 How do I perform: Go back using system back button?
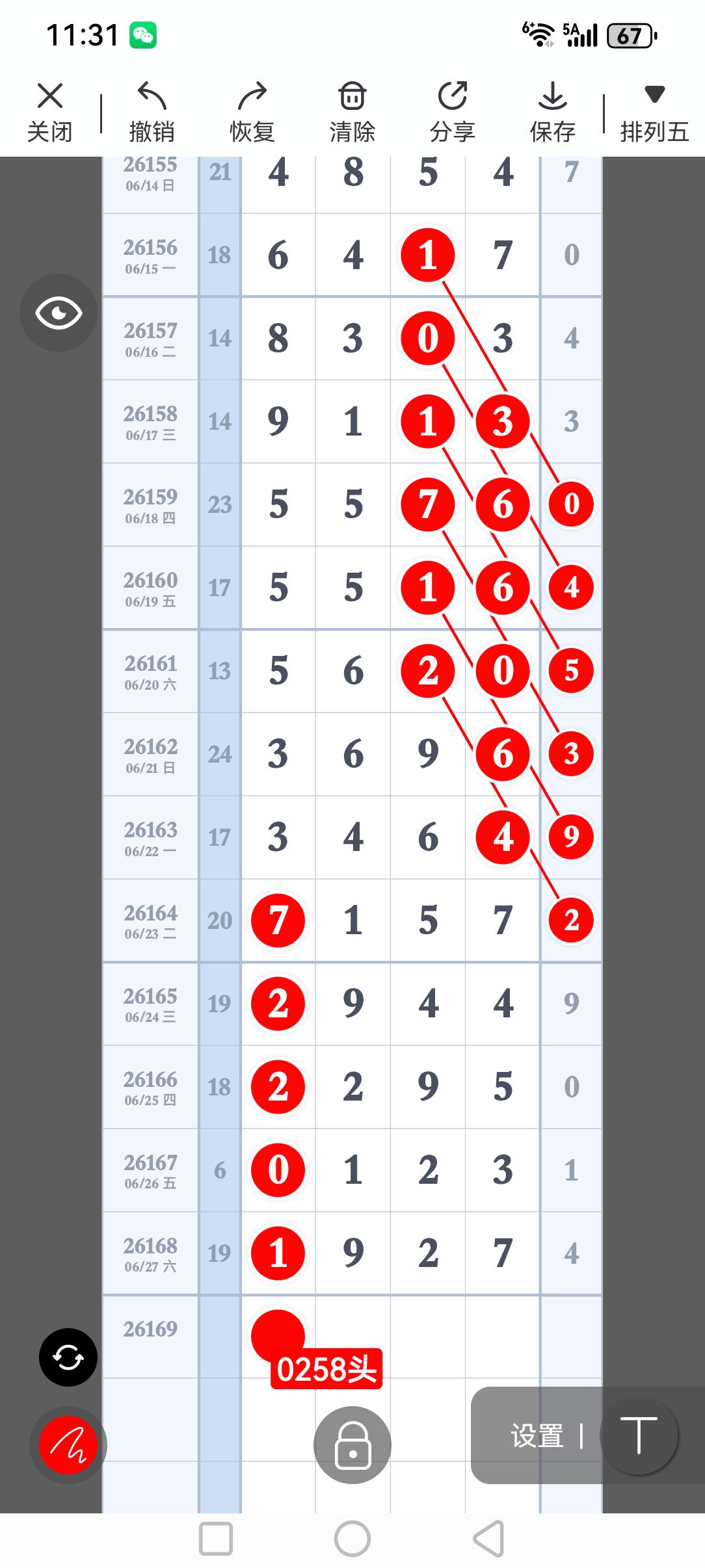click(489, 1539)
